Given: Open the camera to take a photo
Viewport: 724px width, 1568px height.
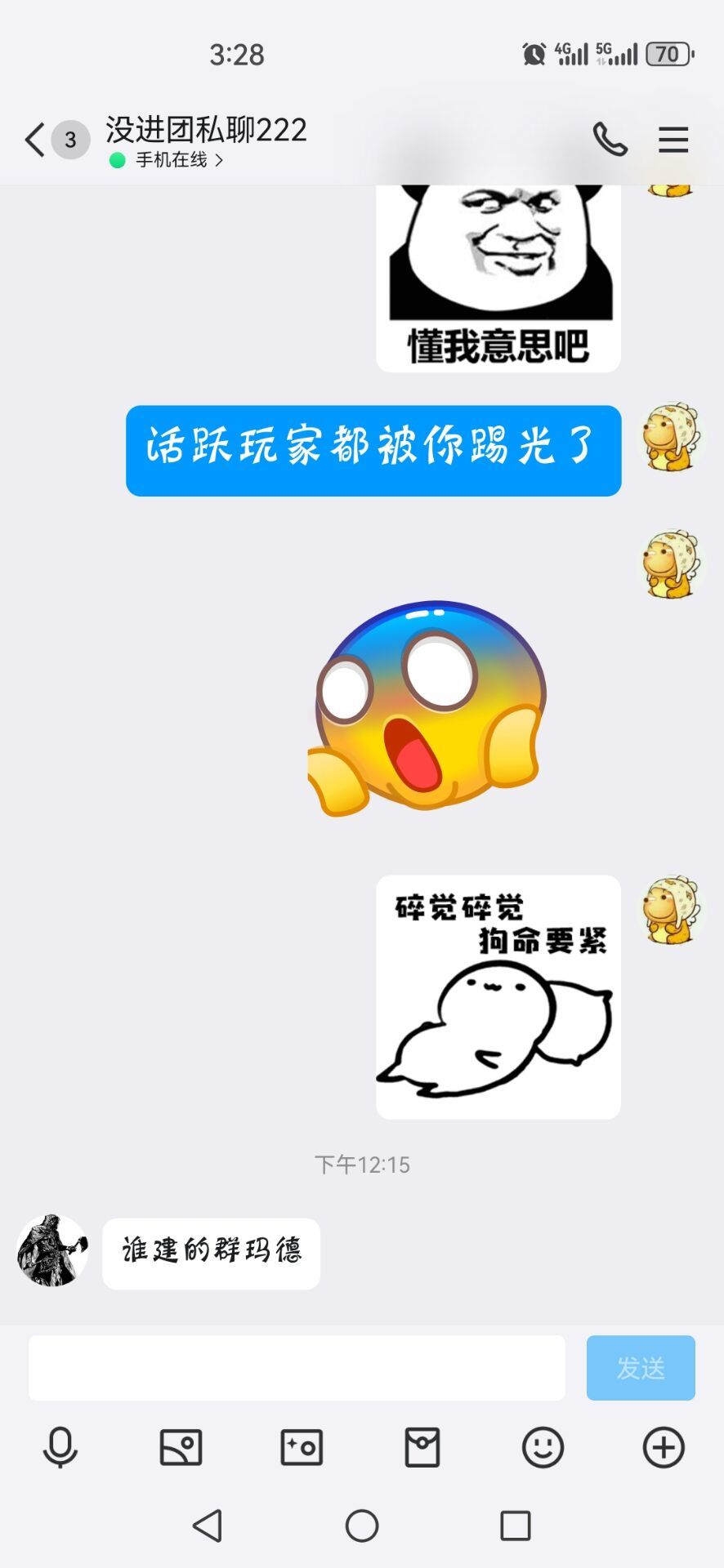Looking at the screenshot, I should pos(302,1447).
